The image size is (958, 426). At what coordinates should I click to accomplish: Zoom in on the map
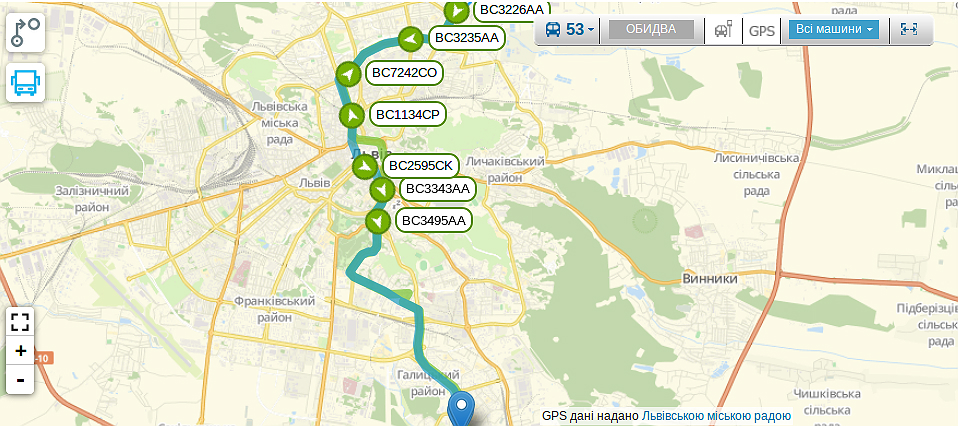tap(20, 350)
